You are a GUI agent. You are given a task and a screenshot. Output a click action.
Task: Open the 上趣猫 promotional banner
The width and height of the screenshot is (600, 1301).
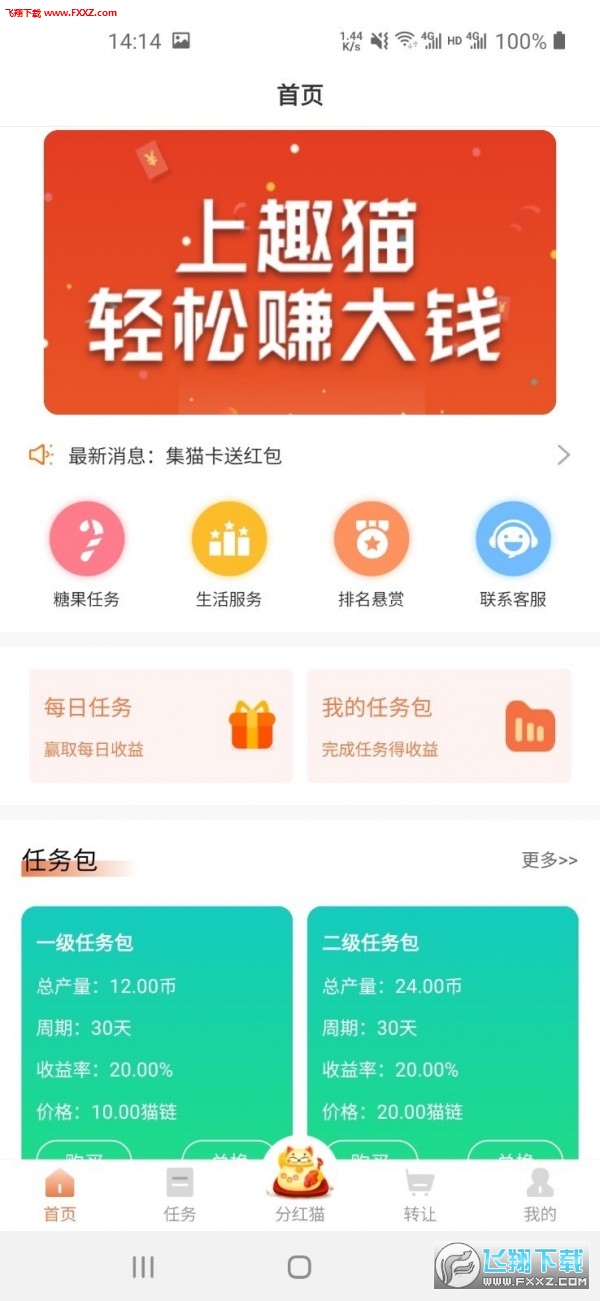click(300, 272)
